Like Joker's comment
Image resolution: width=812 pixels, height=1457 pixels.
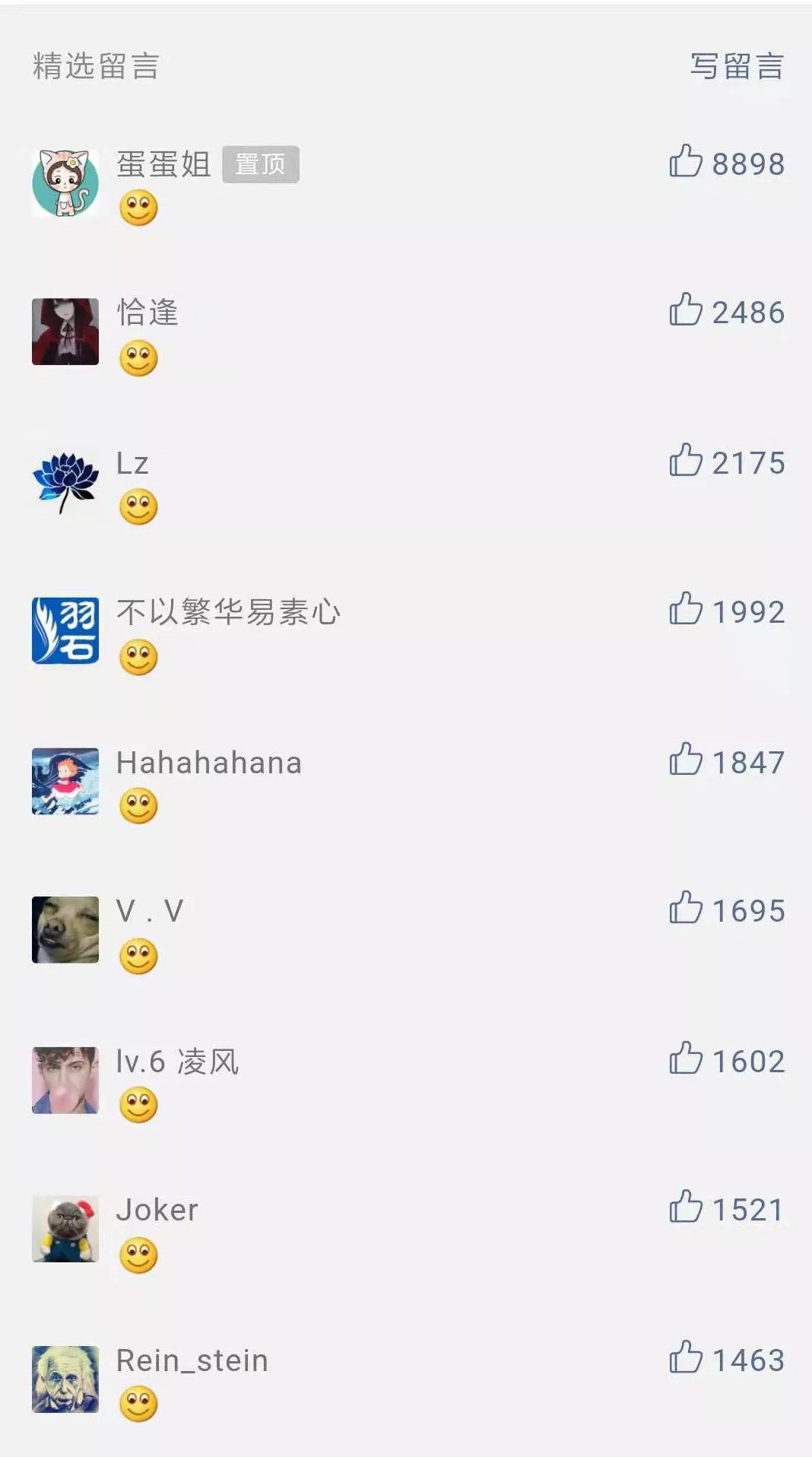(686, 1207)
